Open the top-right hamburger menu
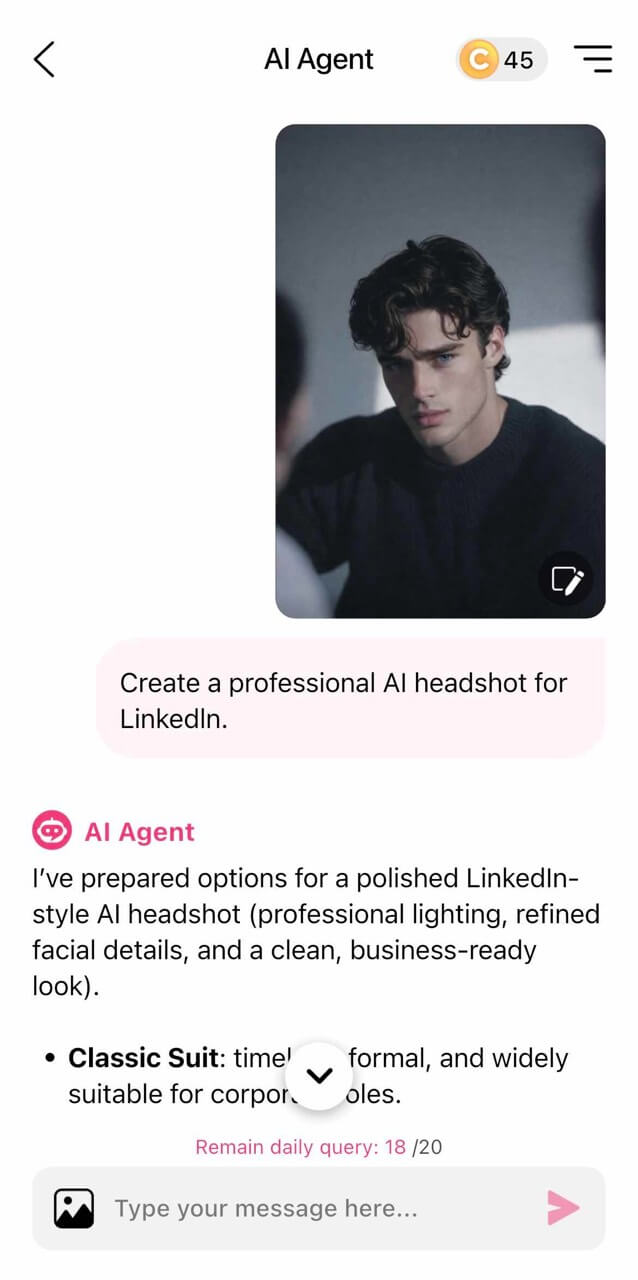The height and width of the screenshot is (1280, 638). click(x=593, y=59)
